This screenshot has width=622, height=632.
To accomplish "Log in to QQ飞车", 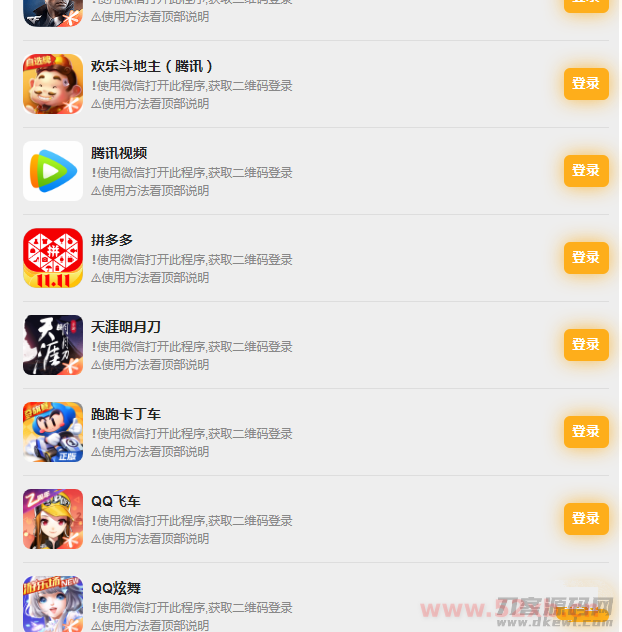I will point(585,519).
